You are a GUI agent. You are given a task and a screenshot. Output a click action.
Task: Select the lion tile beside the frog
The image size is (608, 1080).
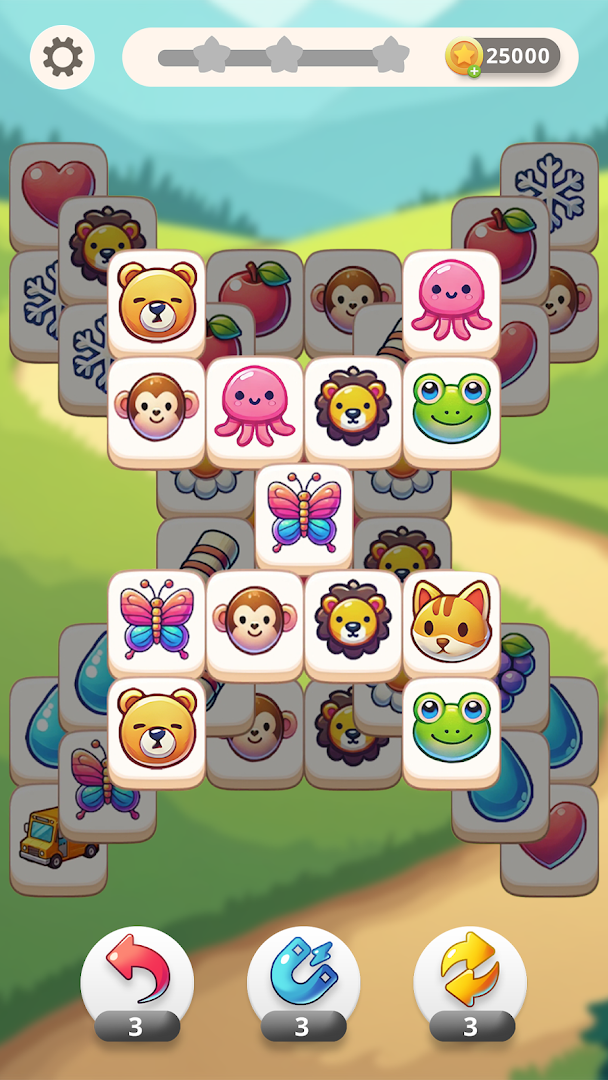click(352, 407)
